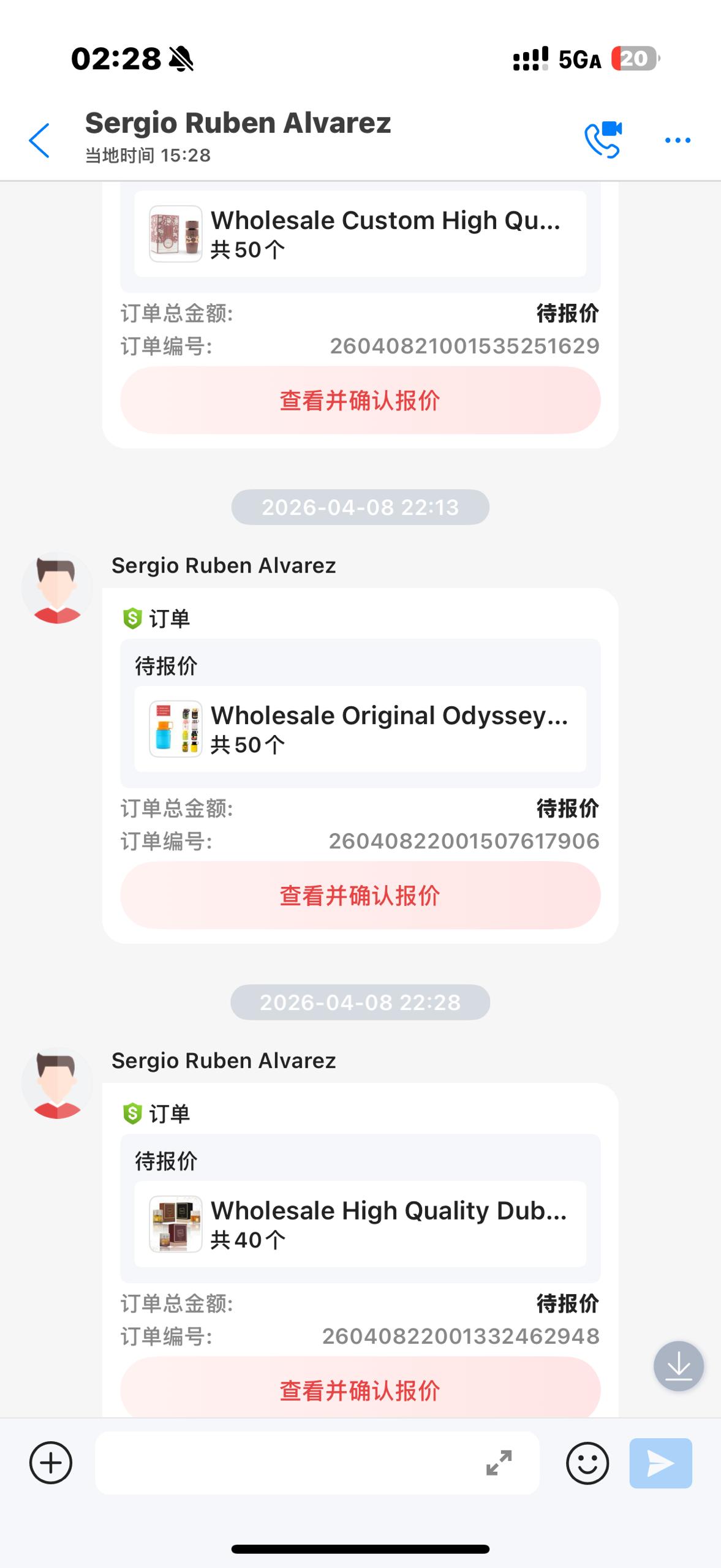Open the Wholesale Original Odyssey product card
This screenshot has width=721, height=1568.
point(360,729)
